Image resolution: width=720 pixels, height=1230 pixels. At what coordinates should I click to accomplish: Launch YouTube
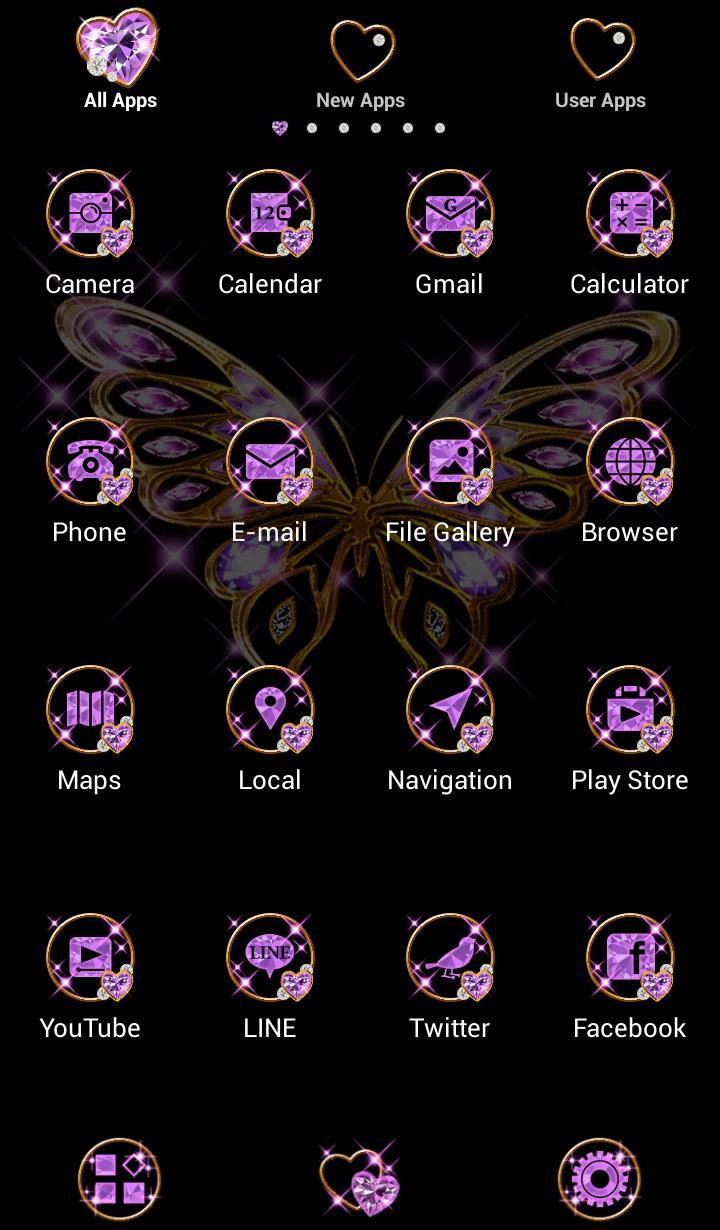(x=90, y=959)
